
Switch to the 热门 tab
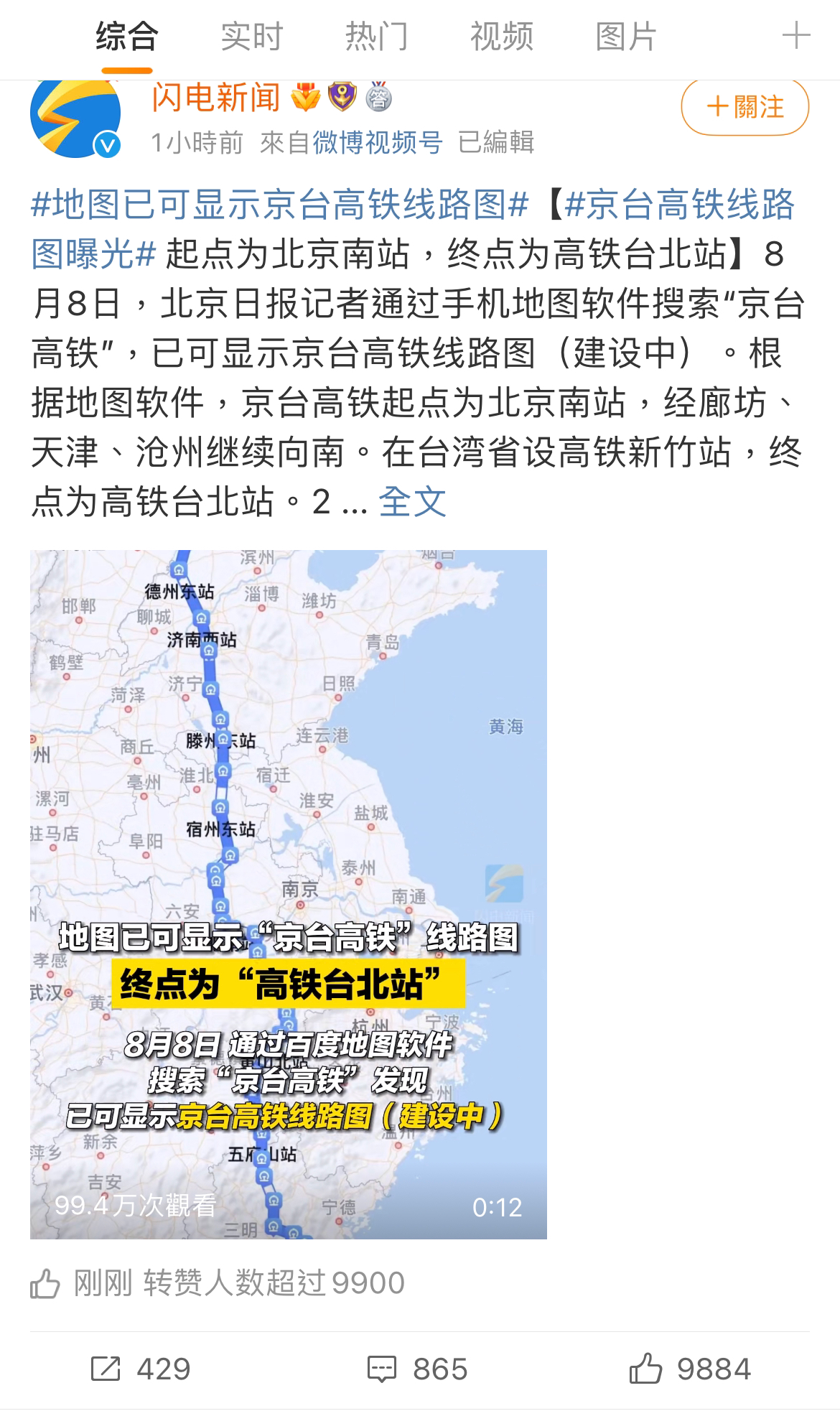pos(376,37)
